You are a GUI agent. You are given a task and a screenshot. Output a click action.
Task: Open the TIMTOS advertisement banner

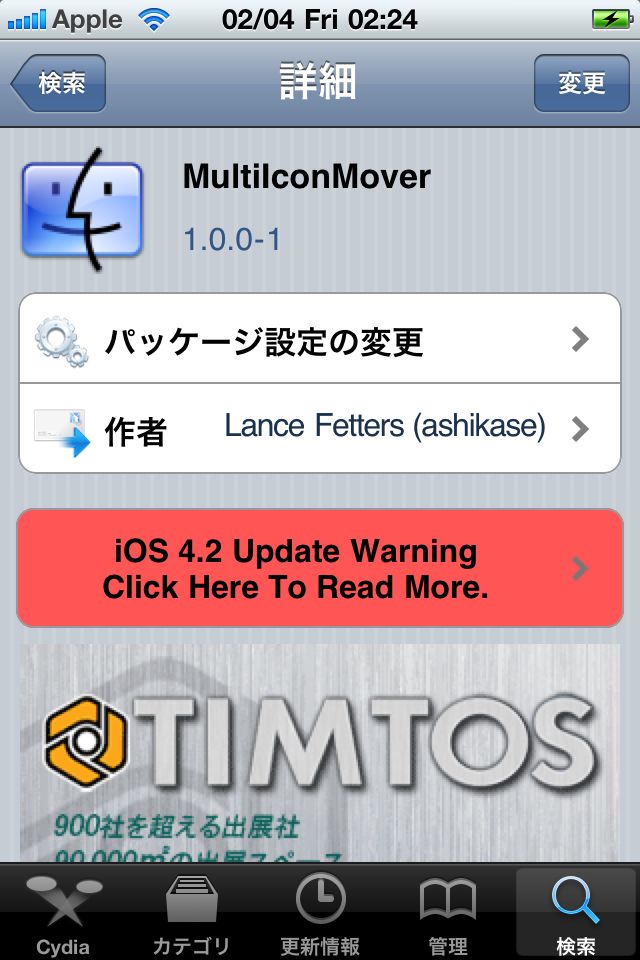coord(320,752)
